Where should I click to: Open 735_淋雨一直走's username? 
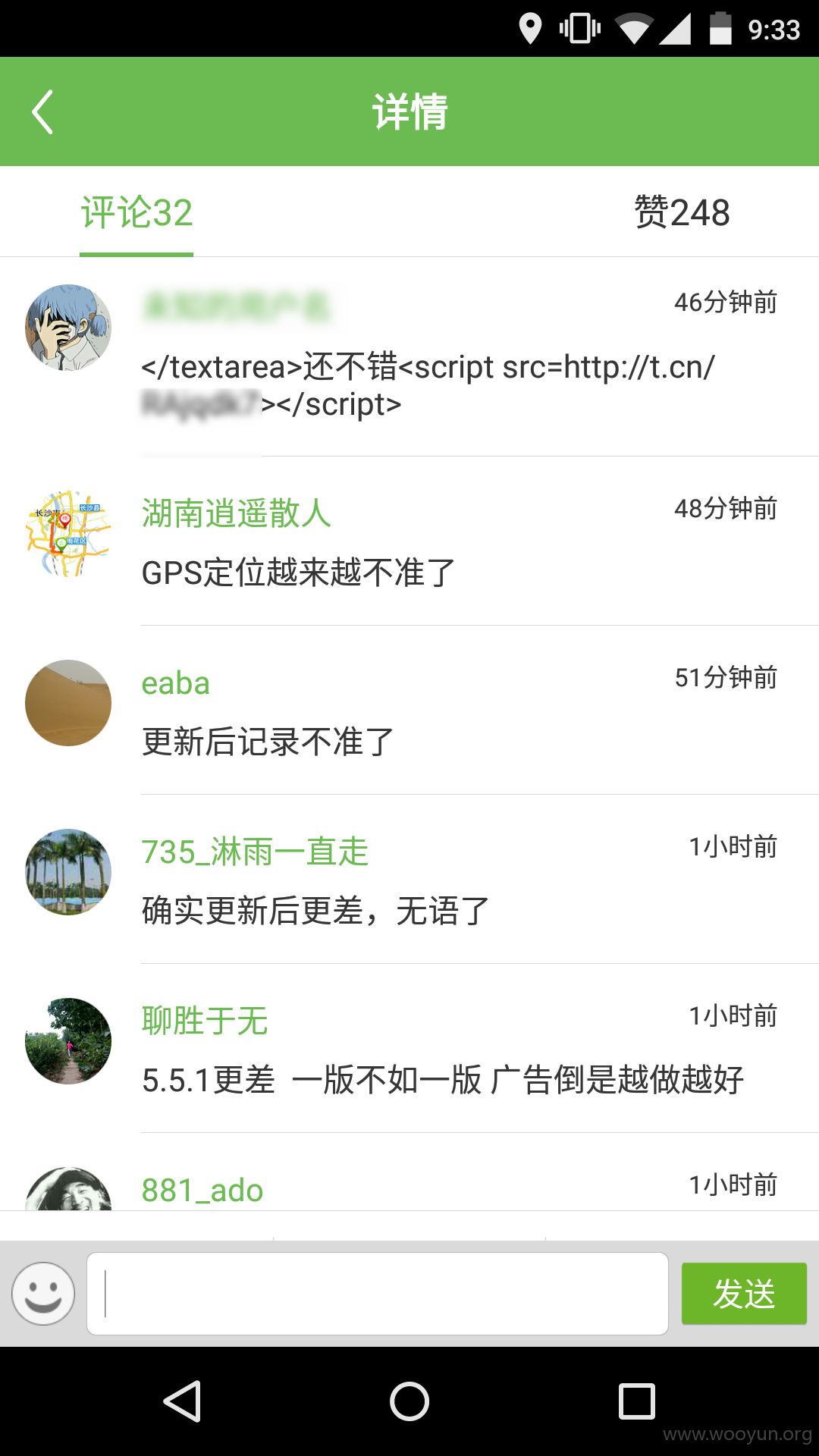(255, 852)
